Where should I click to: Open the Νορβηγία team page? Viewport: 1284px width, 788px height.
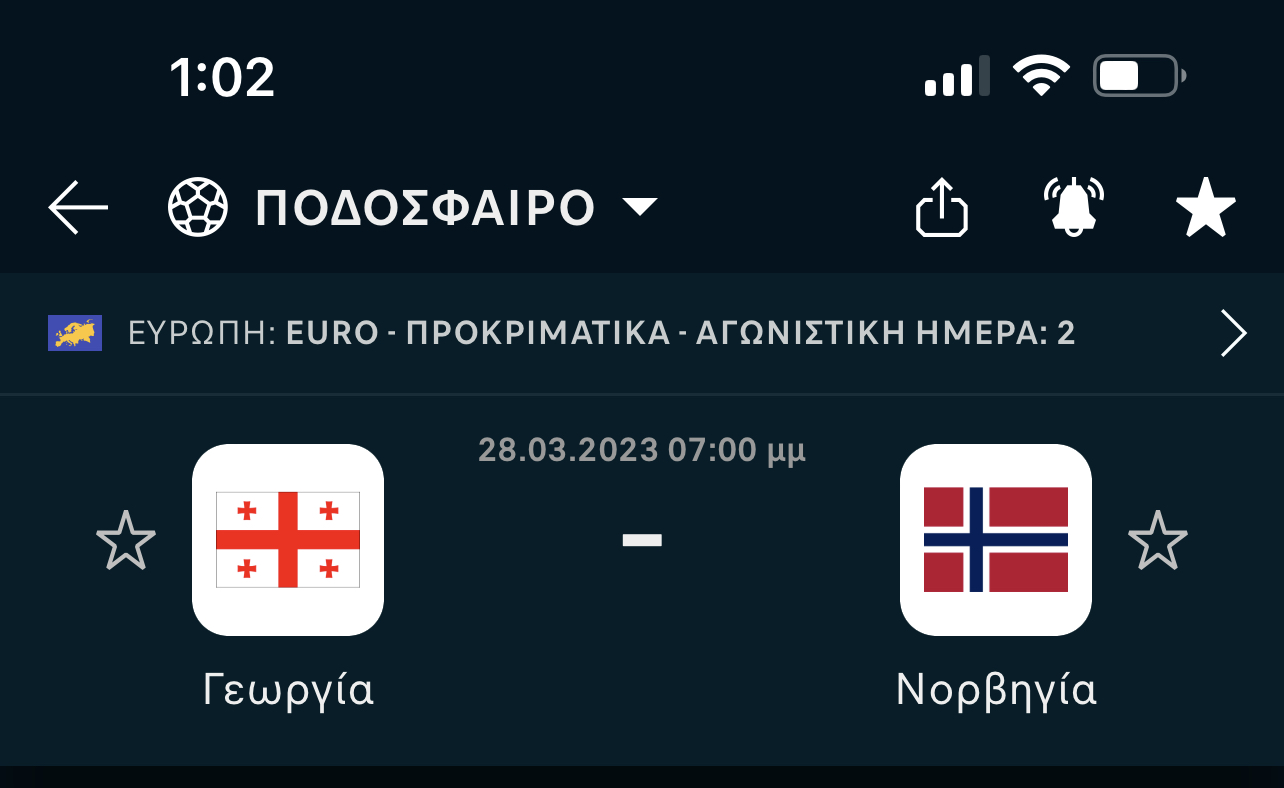995,540
